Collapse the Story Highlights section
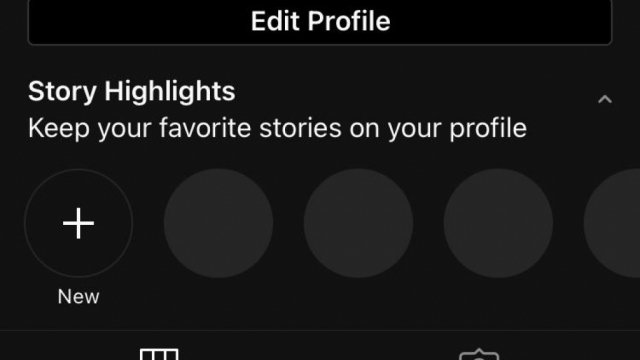The height and width of the screenshot is (360, 640). (604, 99)
